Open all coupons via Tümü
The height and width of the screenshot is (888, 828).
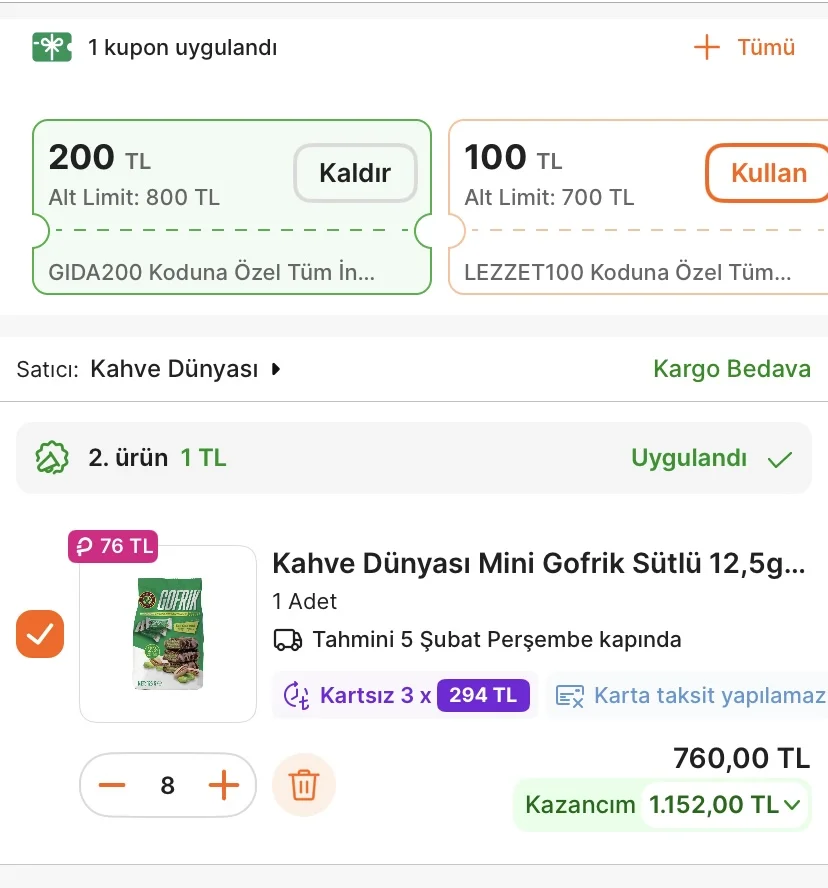[x=745, y=47]
